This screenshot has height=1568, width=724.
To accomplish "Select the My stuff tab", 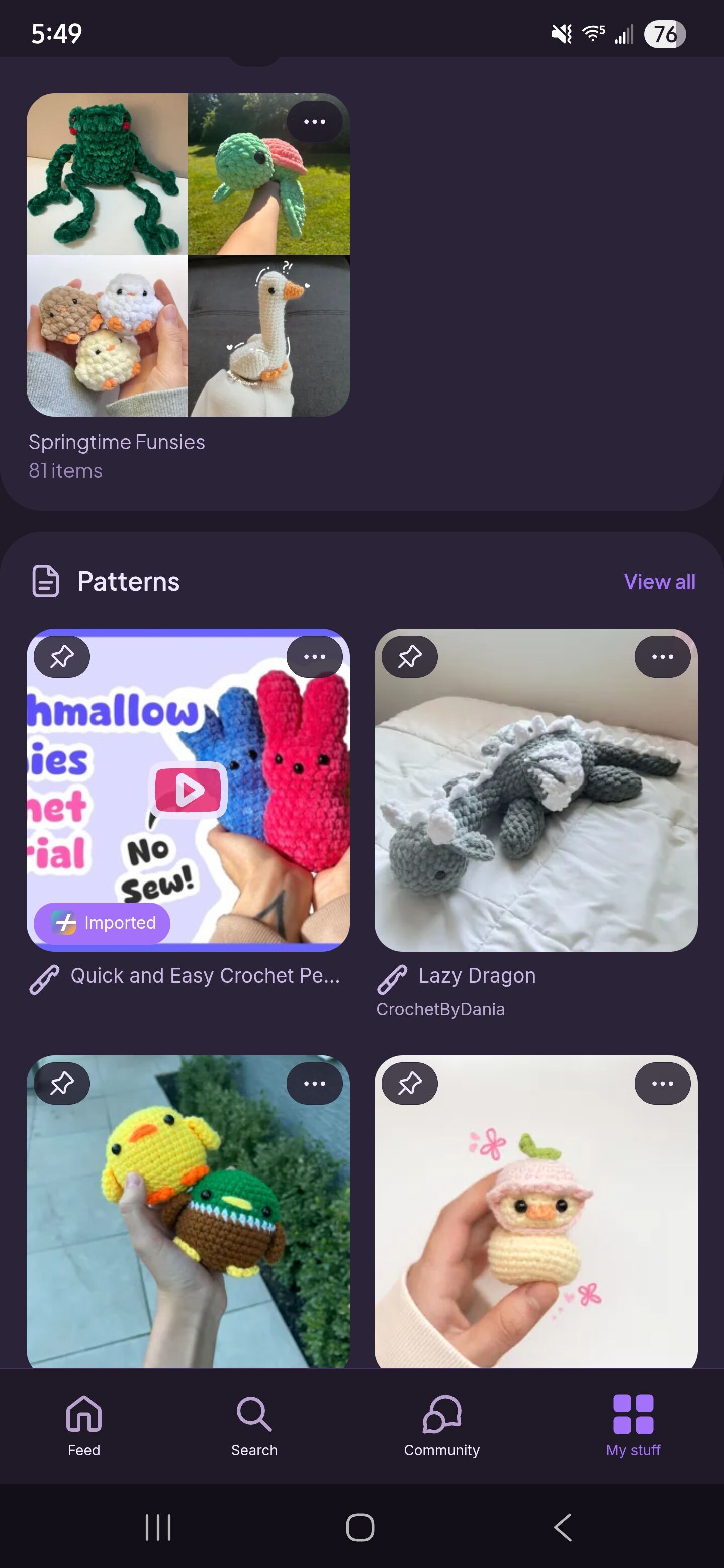I will pos(632,1424).
